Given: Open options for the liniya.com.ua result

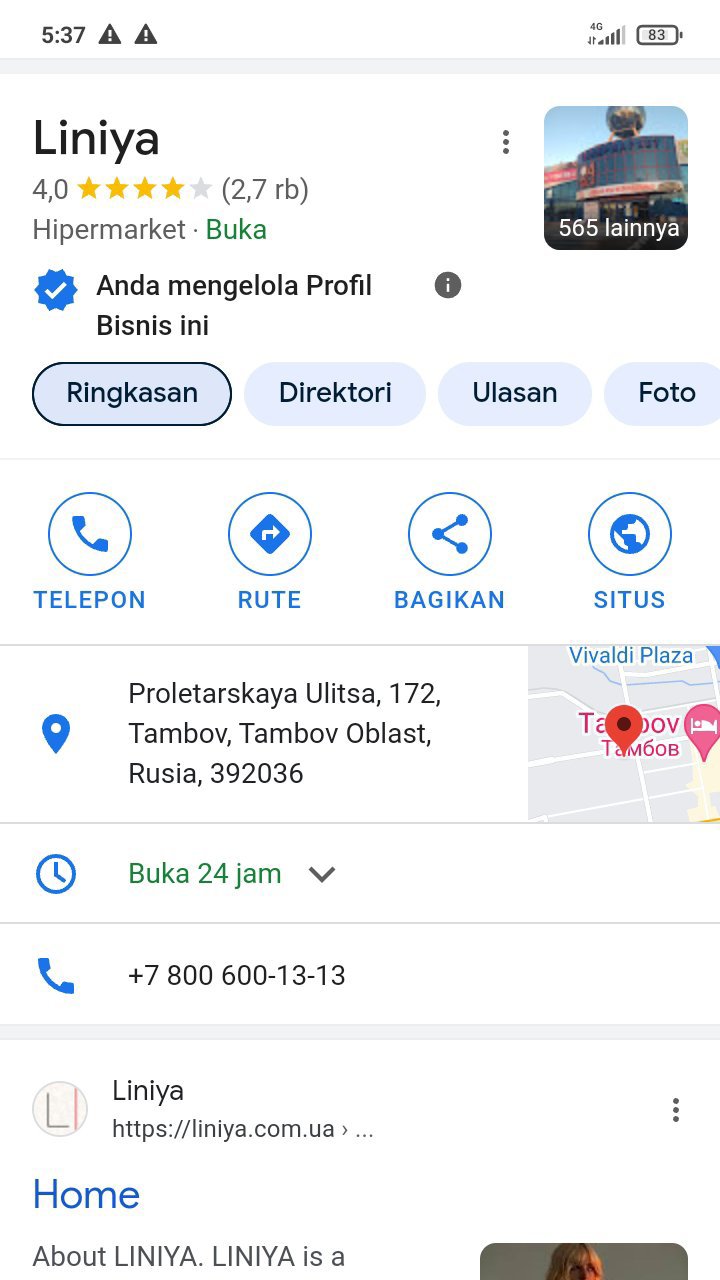Looking at the screenshot, I should coord(676,1110).
